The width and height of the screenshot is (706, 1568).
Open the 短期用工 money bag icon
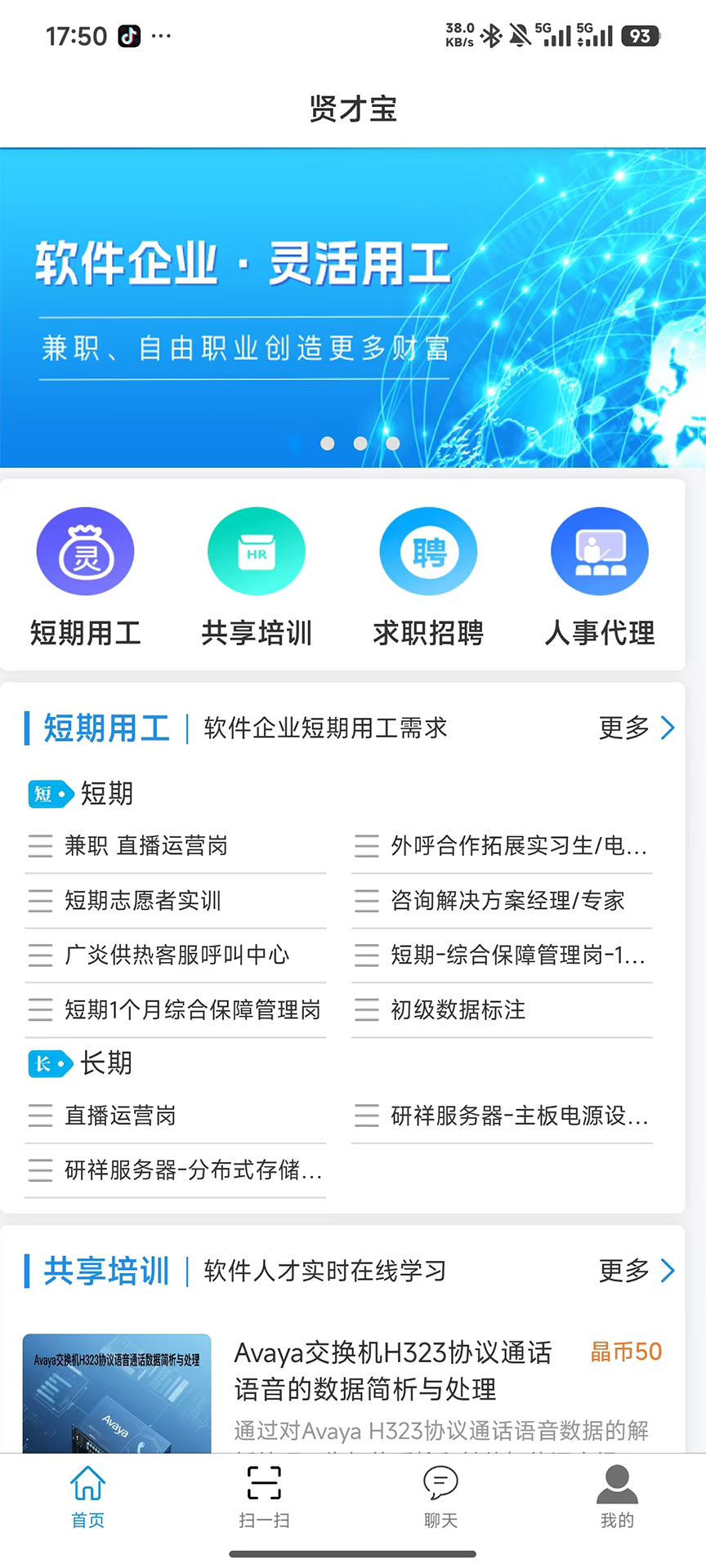tap(85, 550)
